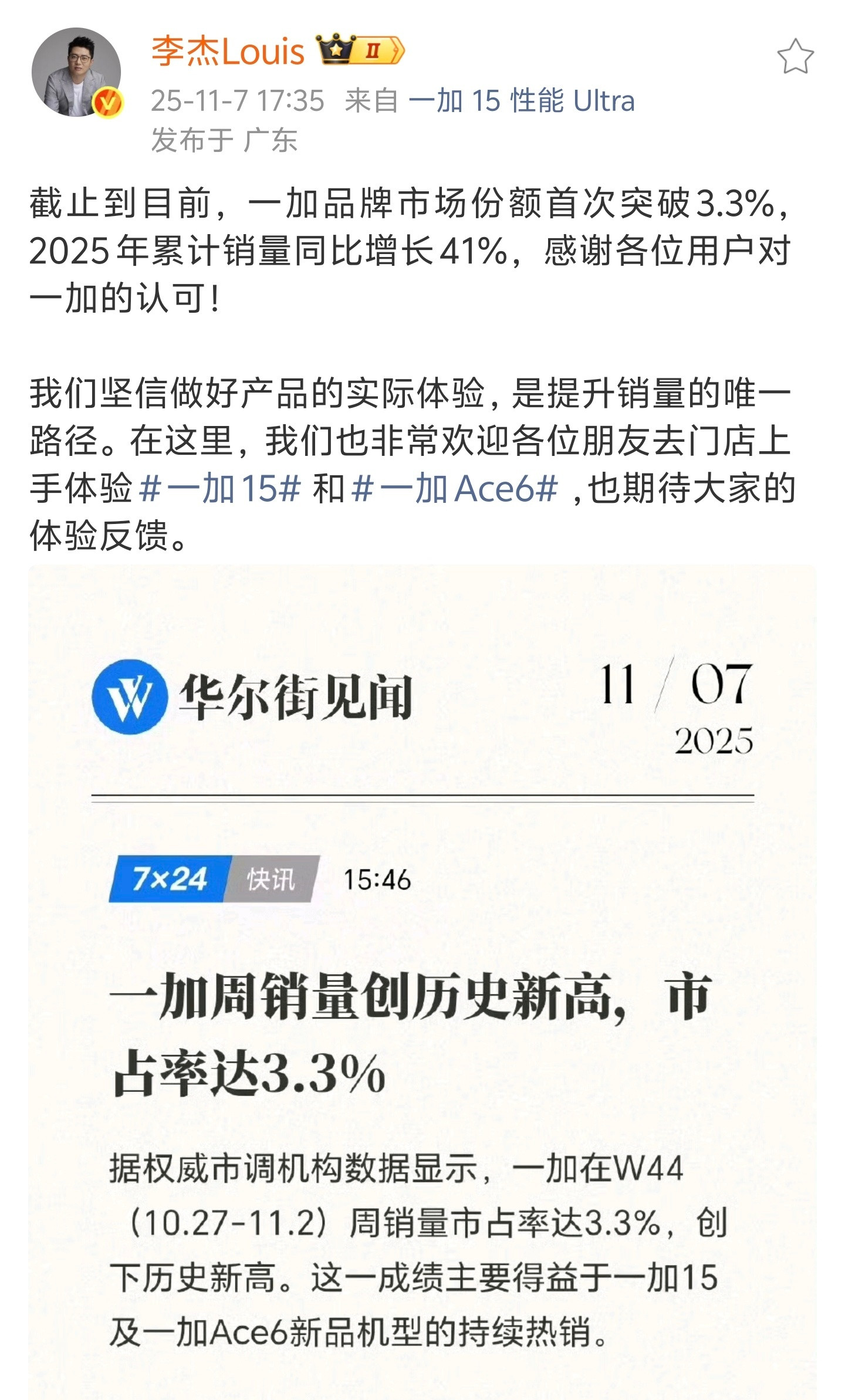Click the timestamp 25-11-7 17:35
845x1400 pixels.
[x=236, y=101]
